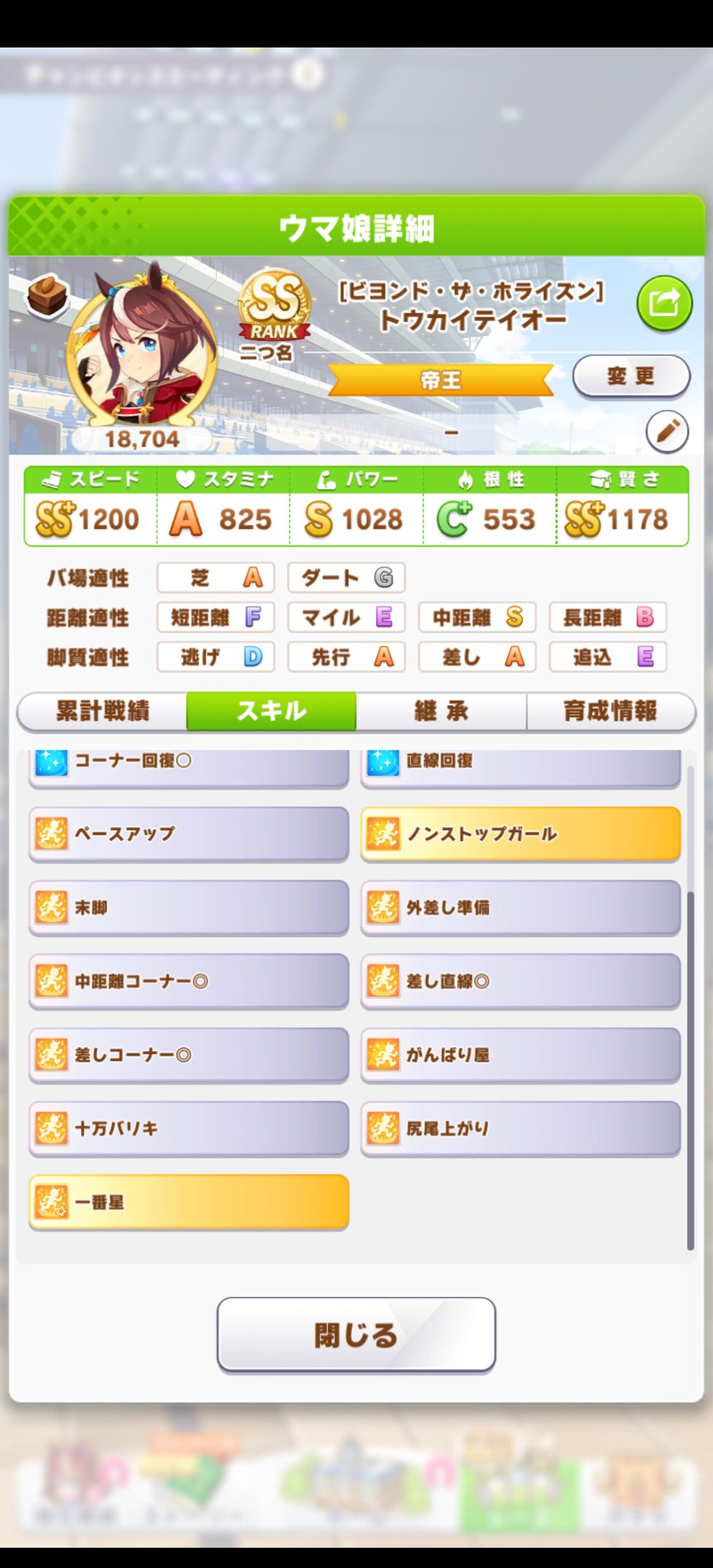Open the ノンストップガール skill details
The height and width of the screenshot is (1568, 713).
pos(521,834)
